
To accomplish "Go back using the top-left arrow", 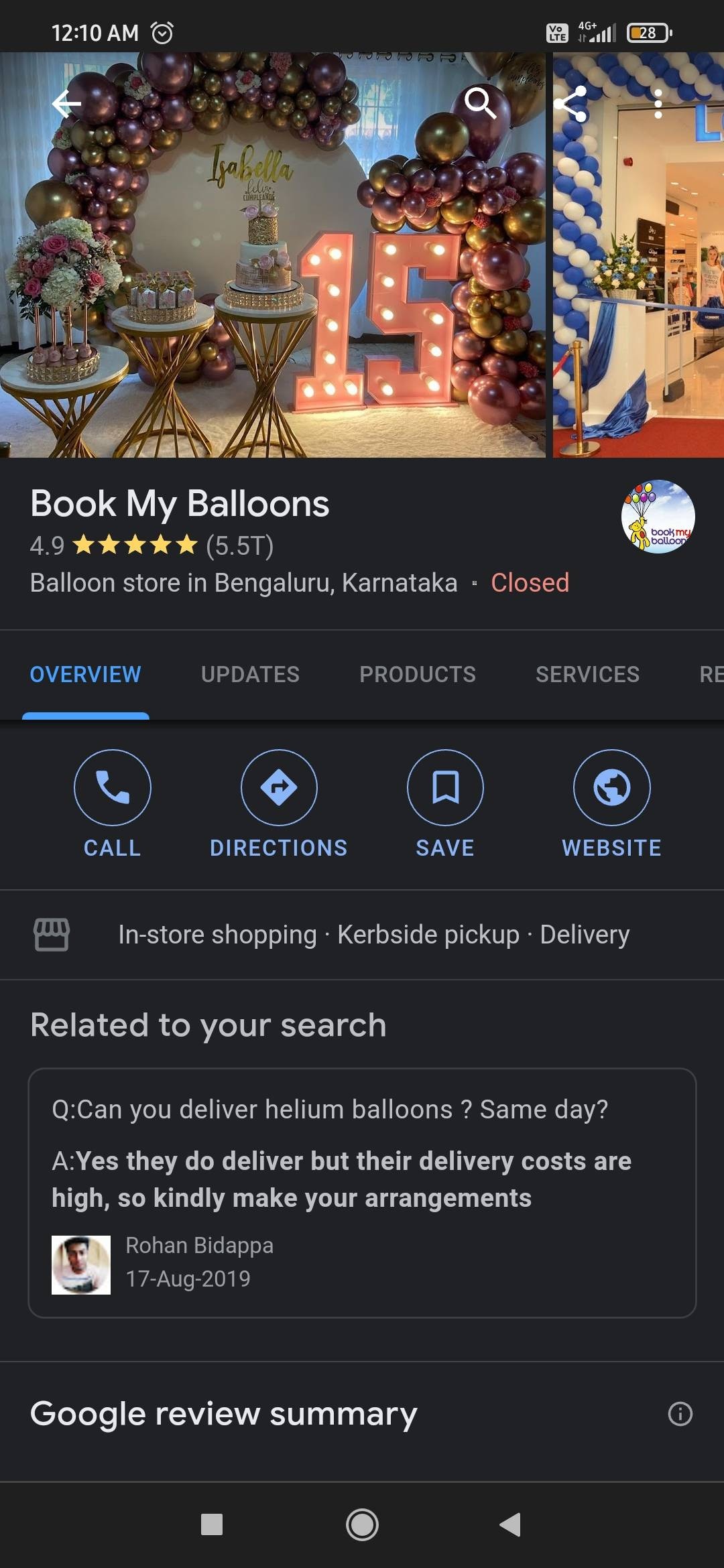I will coord(66,103).
